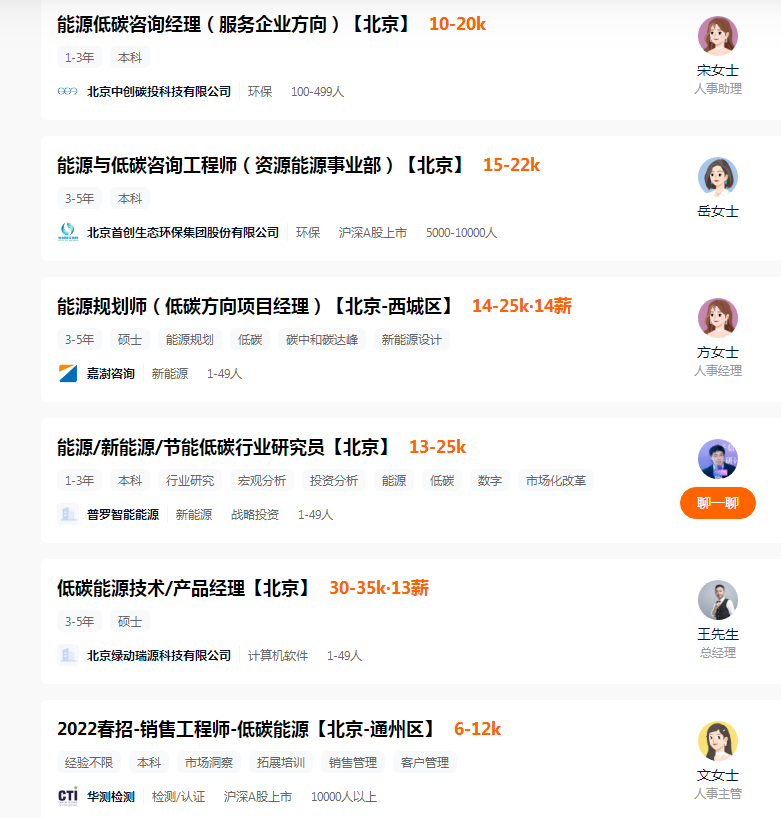Tap the 聊一聊 chat button

[717, 503]
